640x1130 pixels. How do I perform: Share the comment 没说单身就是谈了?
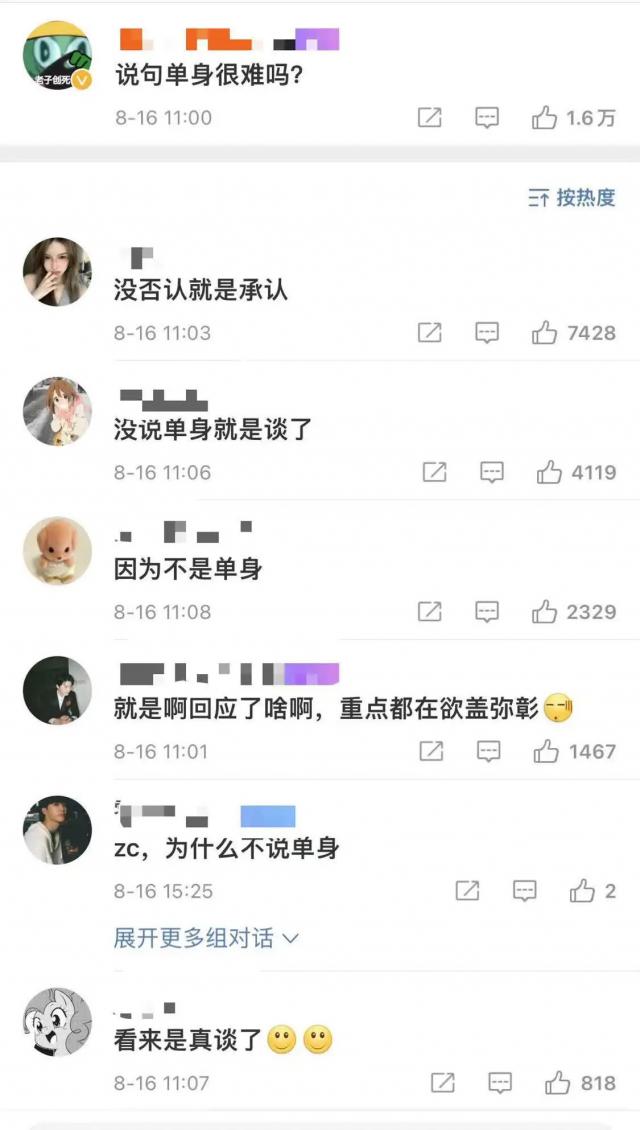(x=434, y=472)
